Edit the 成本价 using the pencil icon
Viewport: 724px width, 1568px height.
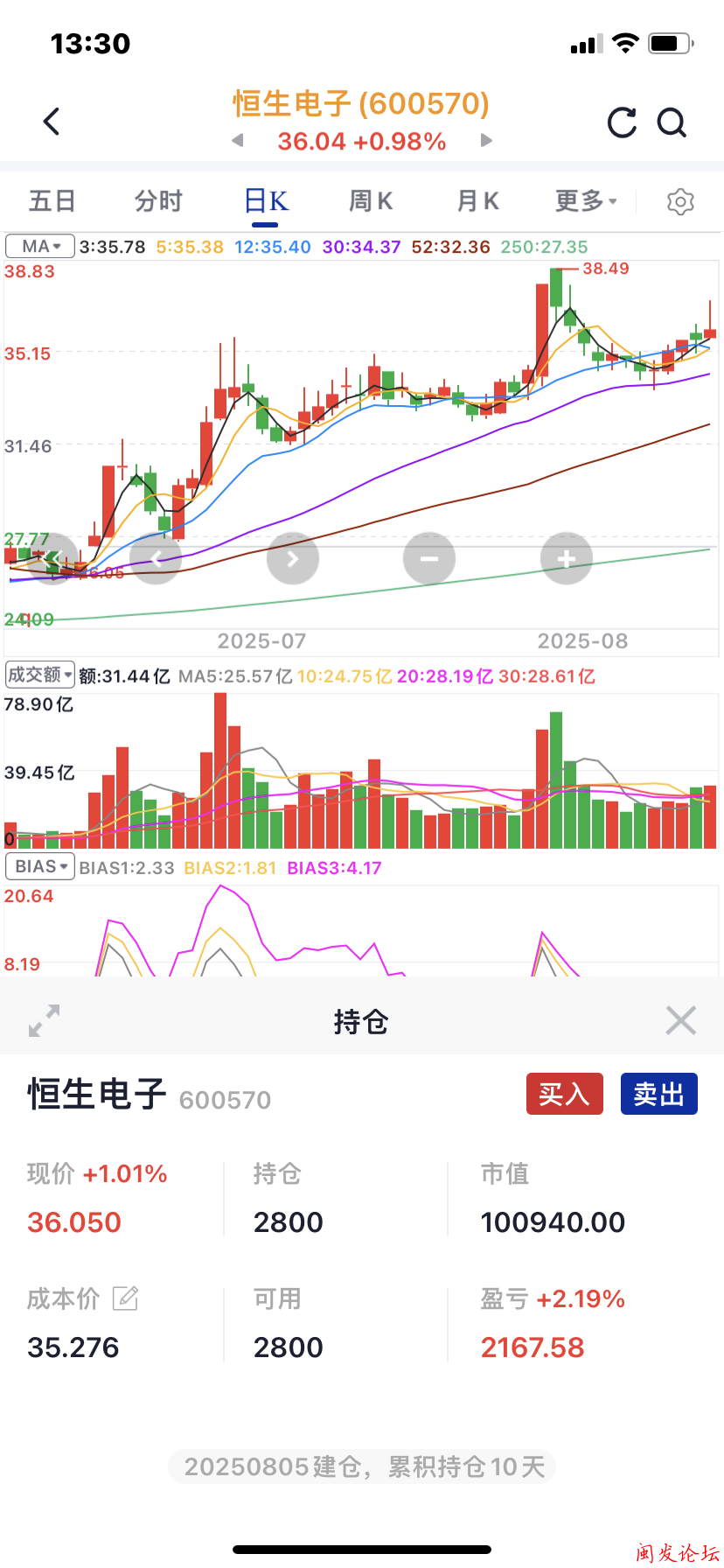(125, 1298)
